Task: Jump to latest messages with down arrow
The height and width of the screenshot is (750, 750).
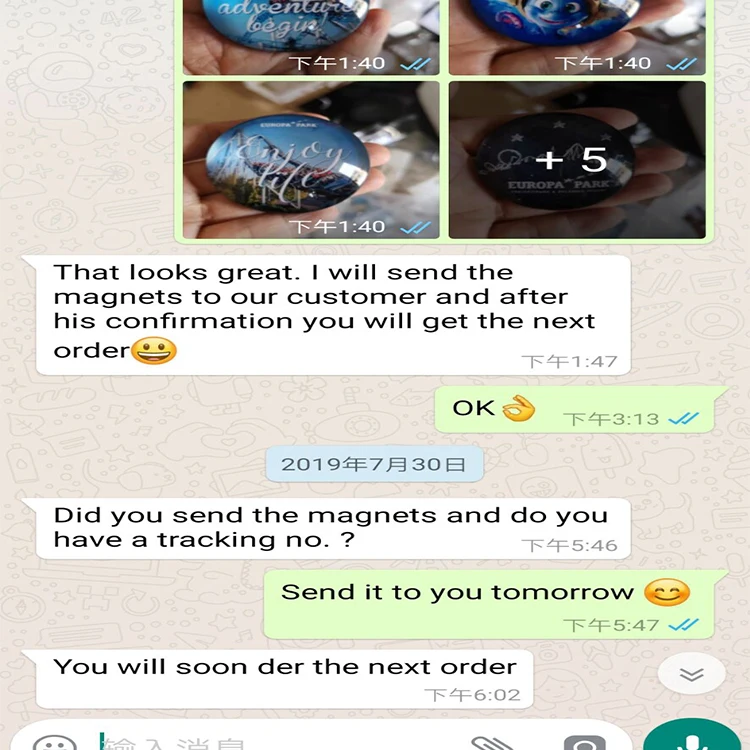Action: 691,674
